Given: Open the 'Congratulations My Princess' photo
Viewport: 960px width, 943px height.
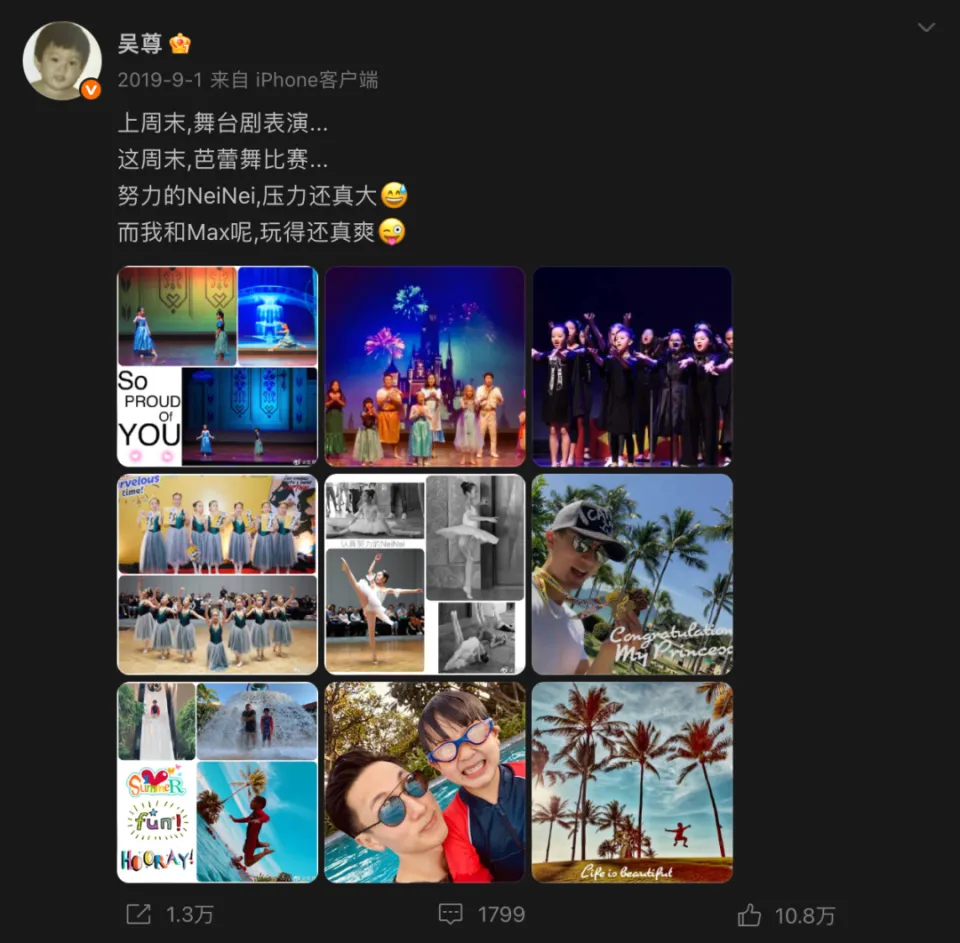Looking at the screenshot, I should 632,574.
